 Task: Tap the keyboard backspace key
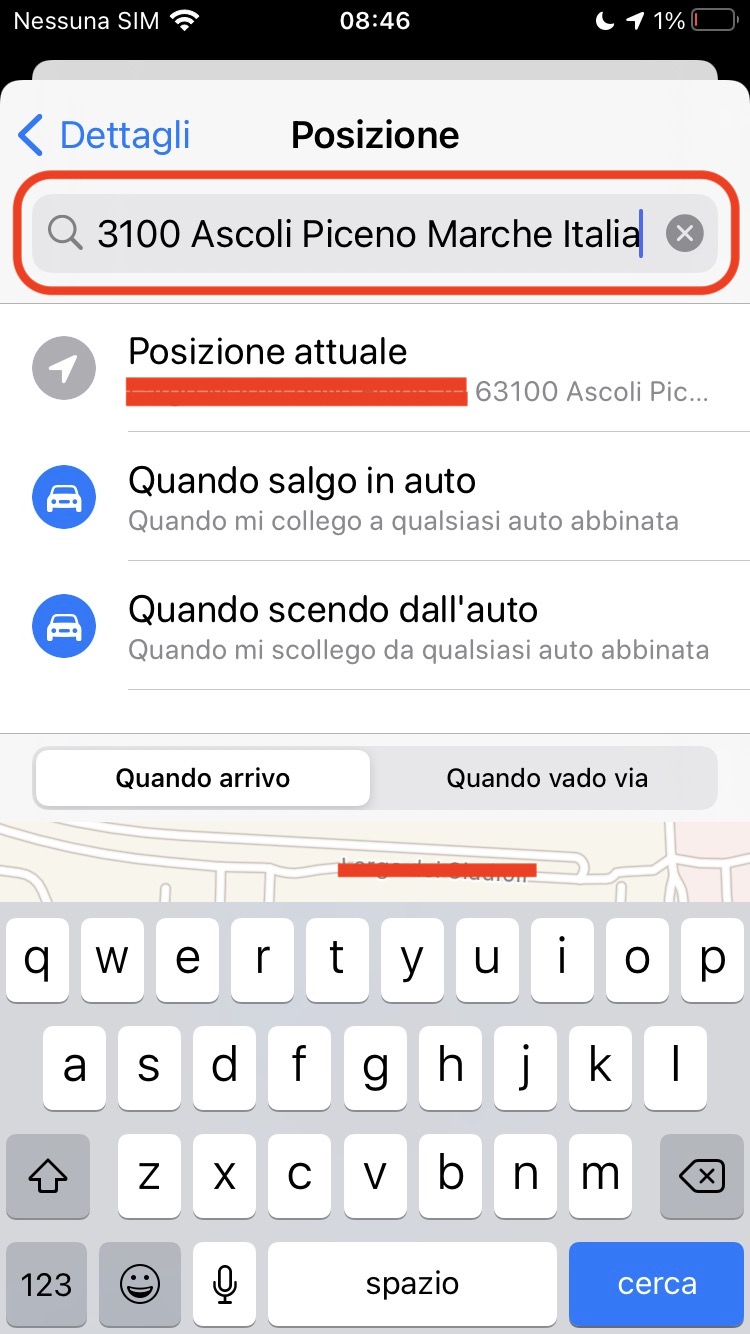tap(701, 1176)
